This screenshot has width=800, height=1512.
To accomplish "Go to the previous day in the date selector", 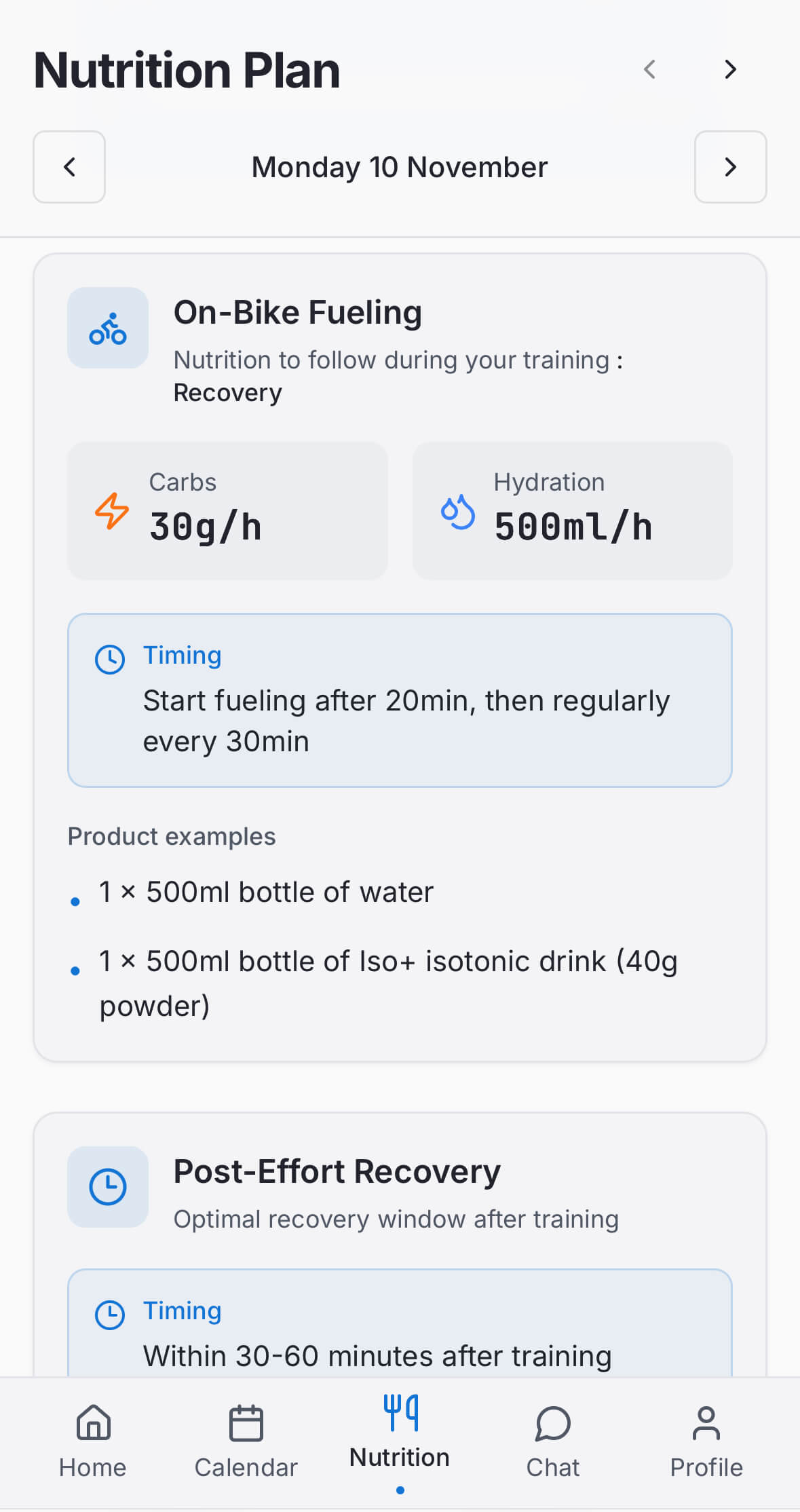I will (x=69, y=167).
